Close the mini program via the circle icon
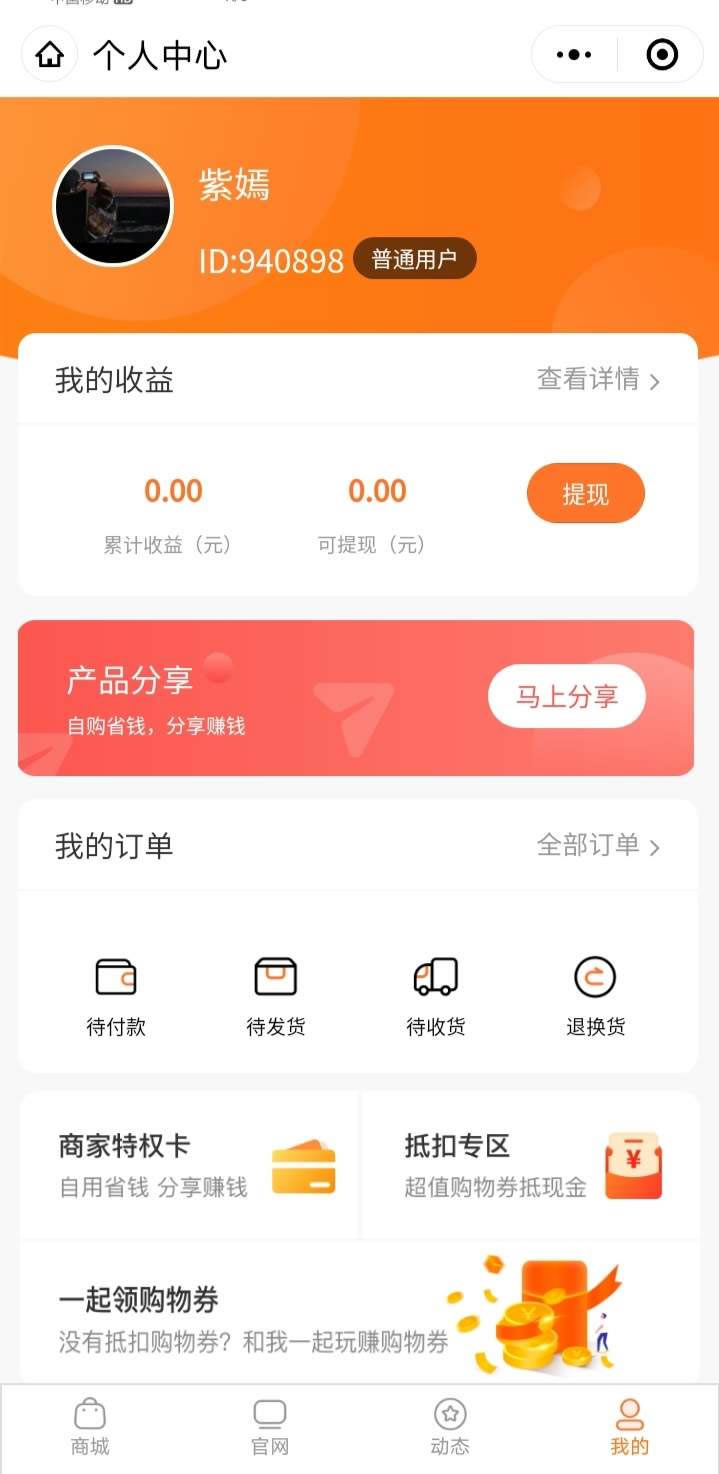 click(x=662, y=55)
